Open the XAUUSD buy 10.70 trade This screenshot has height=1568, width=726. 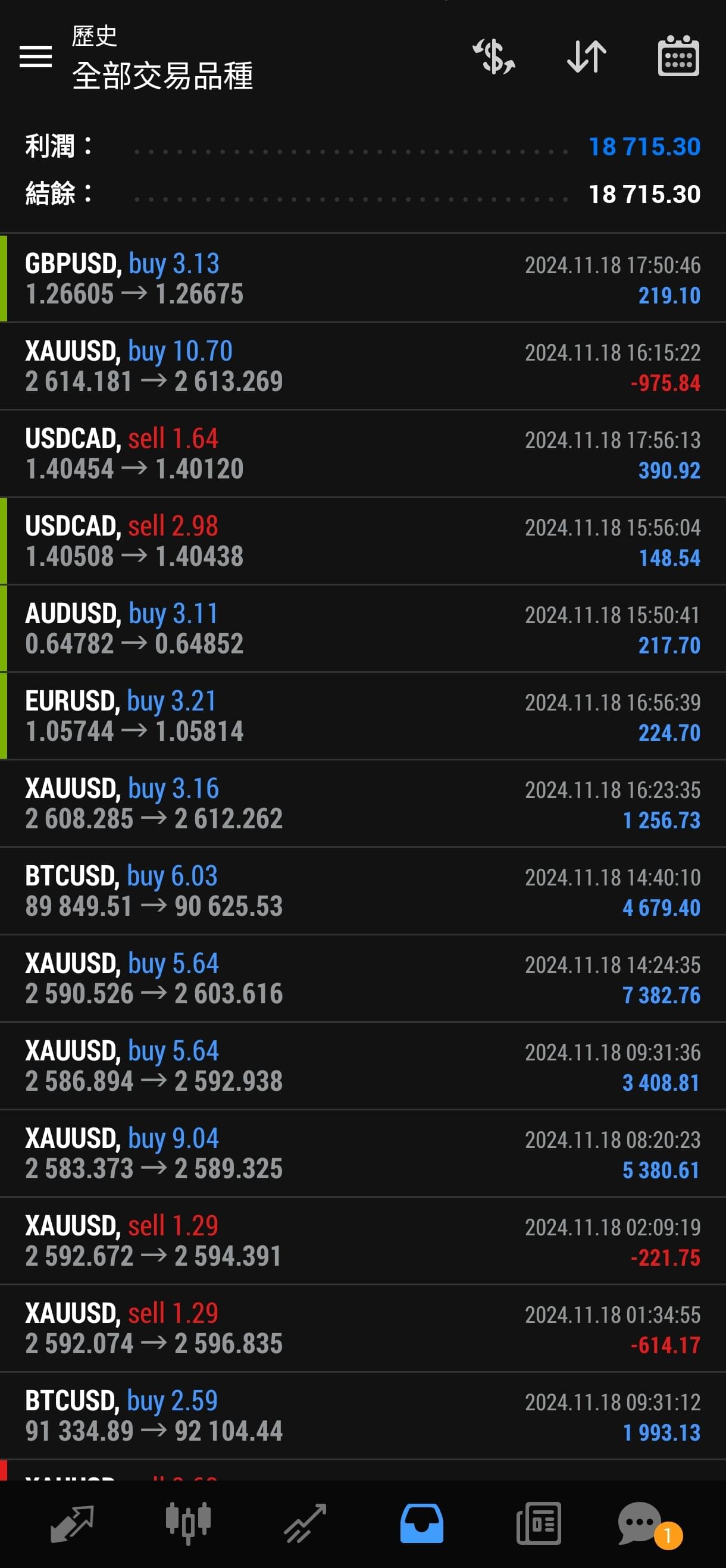coord(362,367)
